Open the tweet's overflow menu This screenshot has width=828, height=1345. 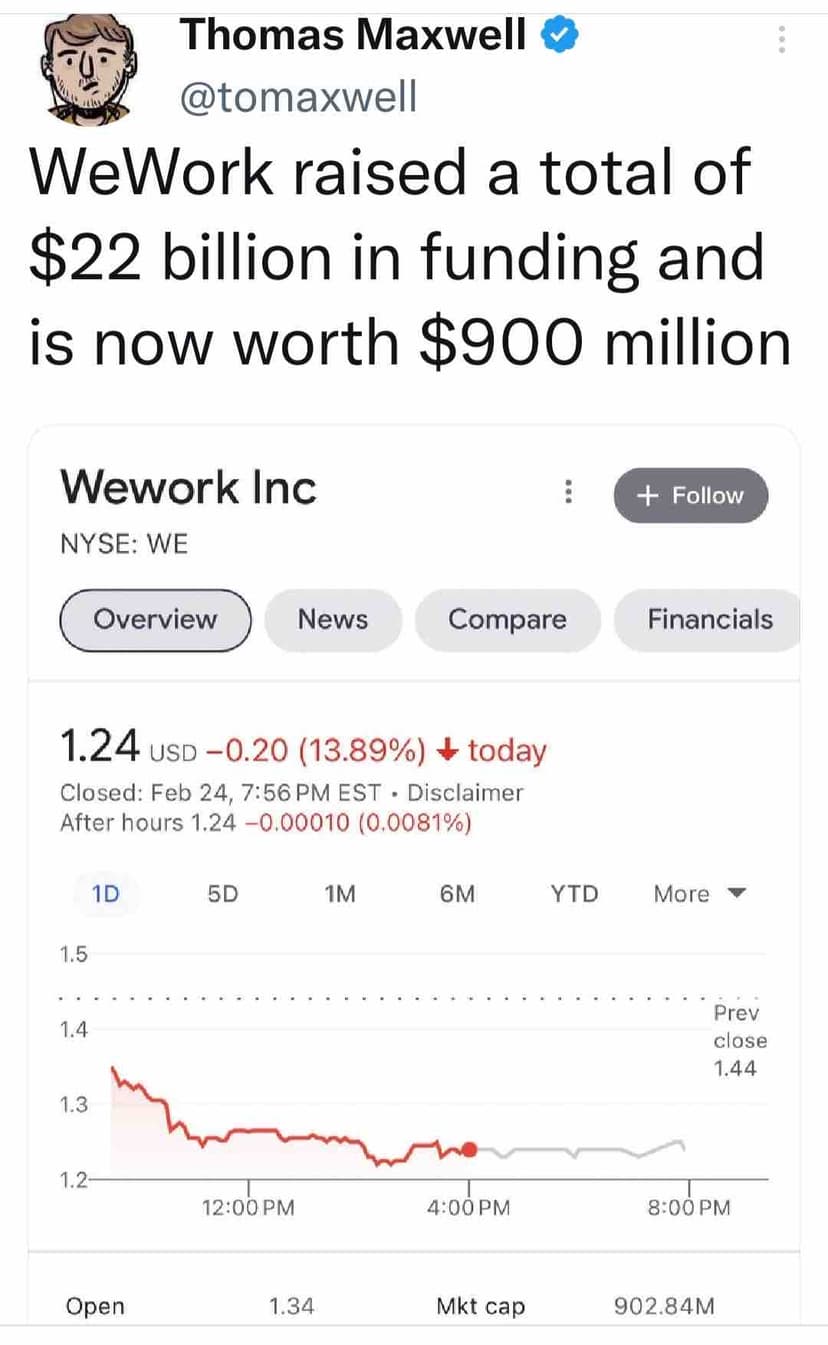click(x=783, y=40)
